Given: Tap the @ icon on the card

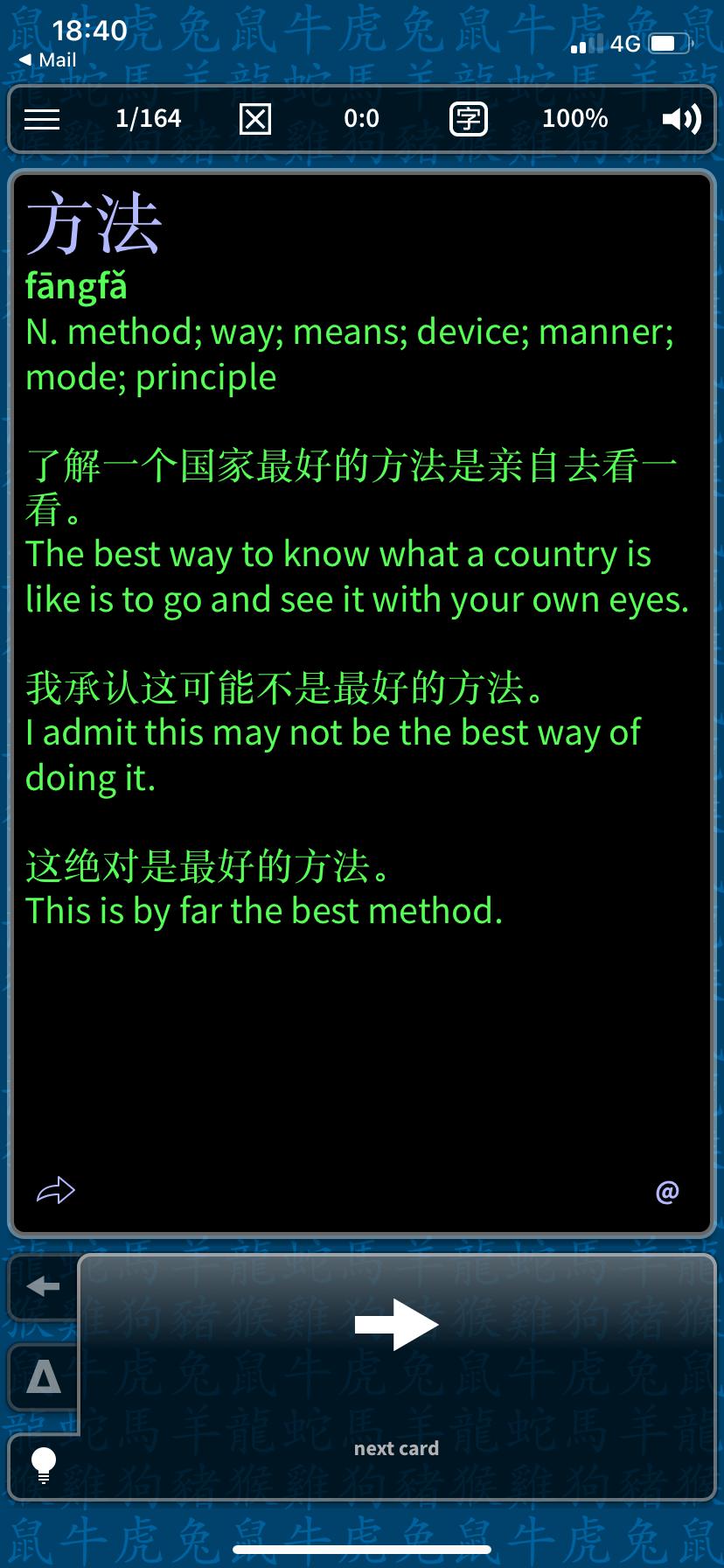Looking at the screenshot, I should coord(667,1191).
